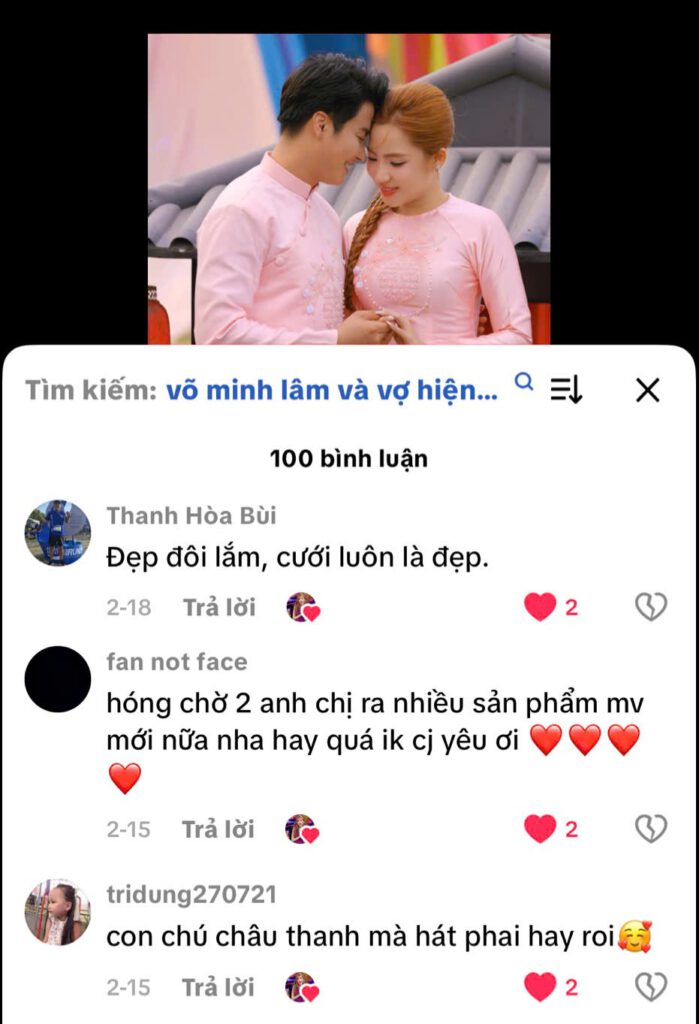Dislike tridung270721's comment

[x=651, y=987]
